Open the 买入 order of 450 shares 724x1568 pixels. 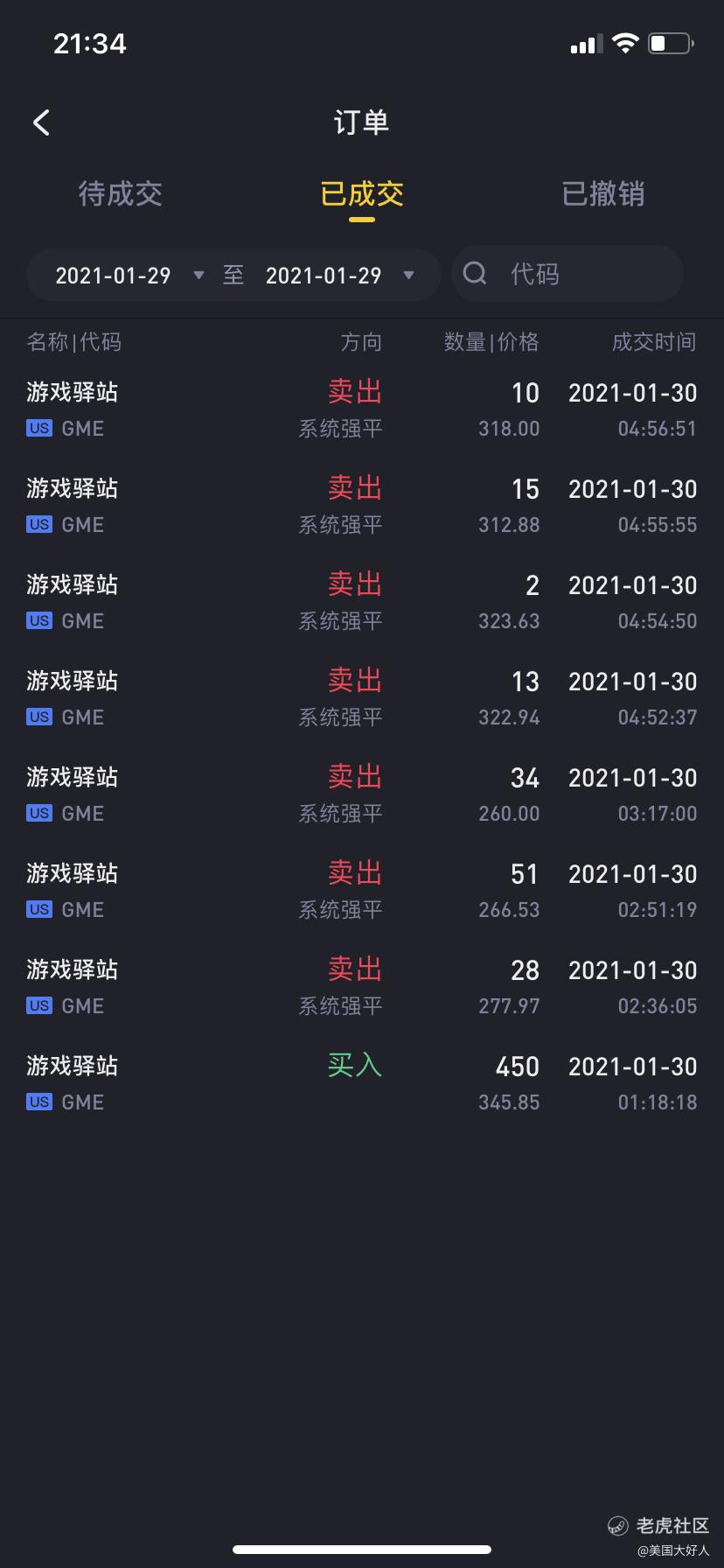coord(362,1083)
